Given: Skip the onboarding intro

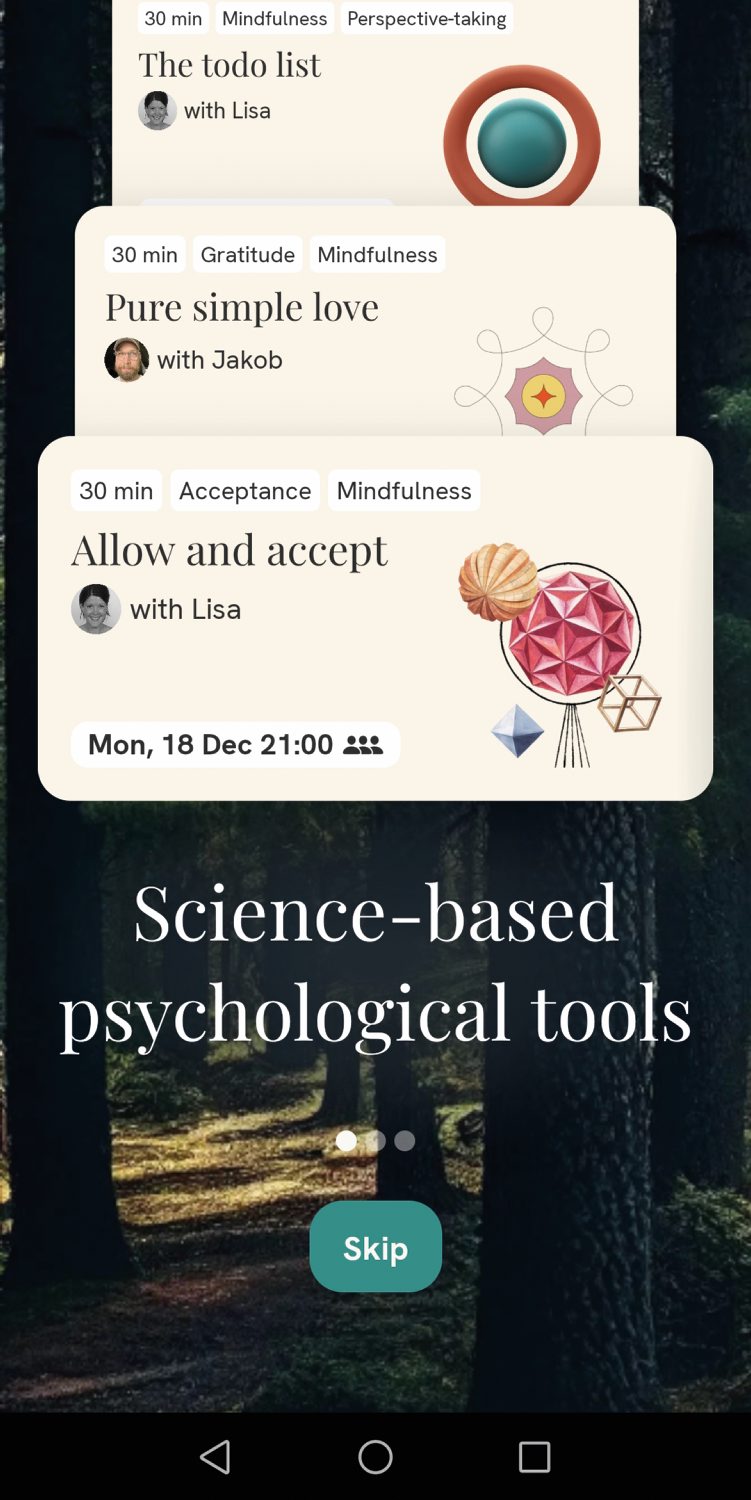Looking at the screenshot, I should (x=375, y=1247).
